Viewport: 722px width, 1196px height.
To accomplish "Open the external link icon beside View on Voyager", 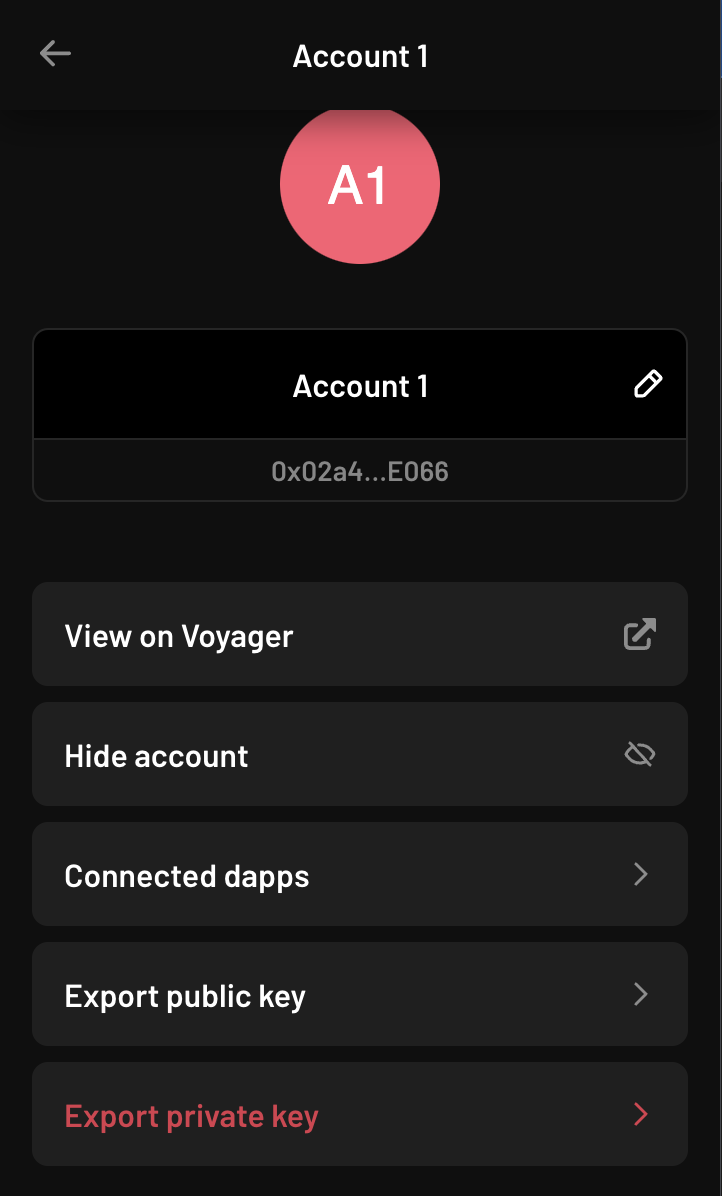I will point(639,634).
